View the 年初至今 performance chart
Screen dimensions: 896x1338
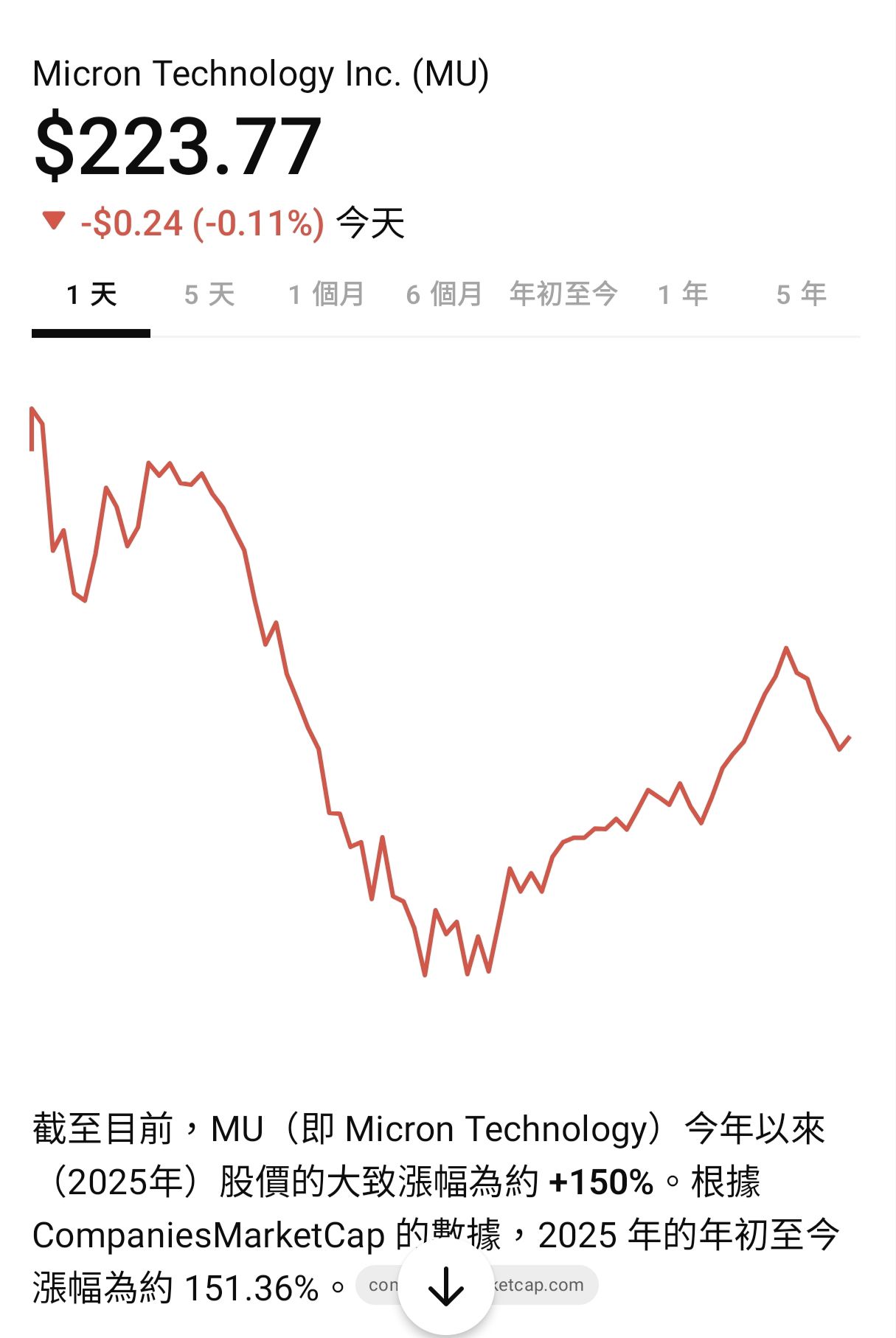[x=563, y=295]
